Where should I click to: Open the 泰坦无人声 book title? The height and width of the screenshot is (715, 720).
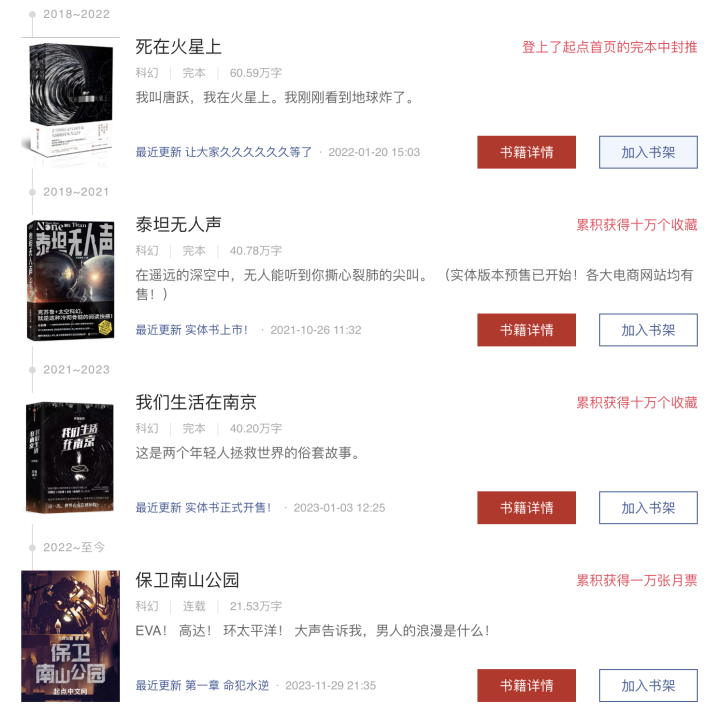(178, 224)
